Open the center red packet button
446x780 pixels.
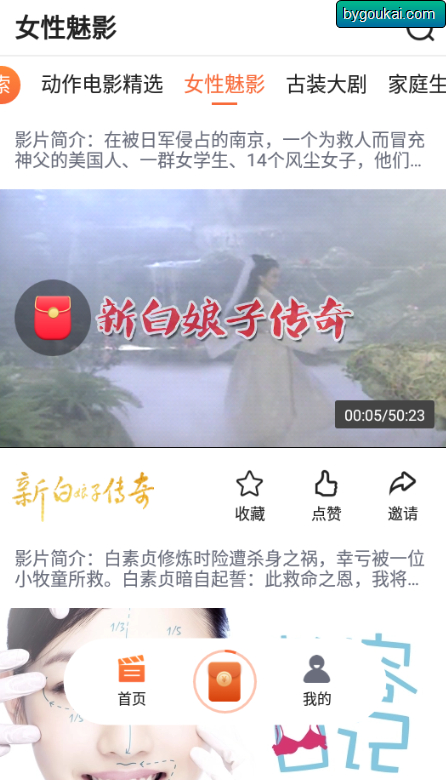[225, 681]
